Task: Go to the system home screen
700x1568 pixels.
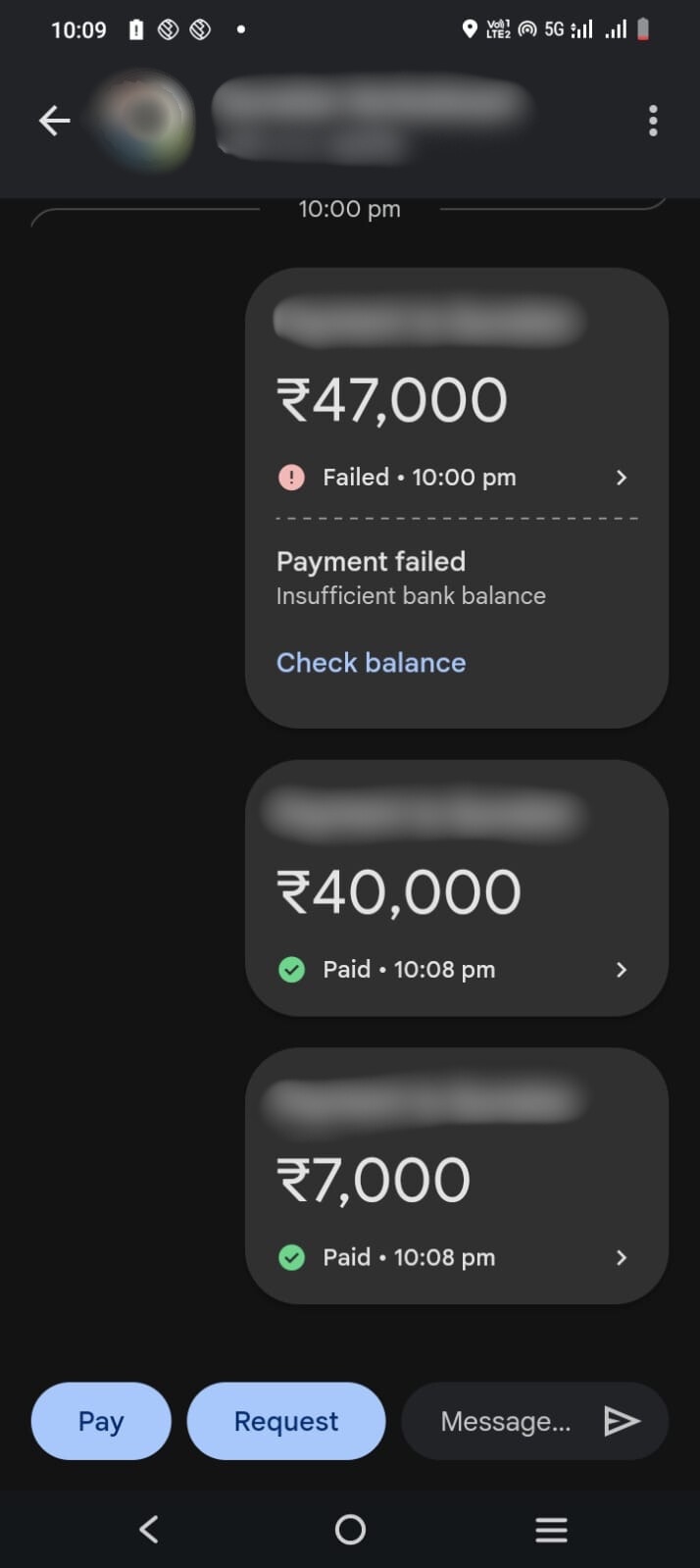Action: tap(350, 1530)
